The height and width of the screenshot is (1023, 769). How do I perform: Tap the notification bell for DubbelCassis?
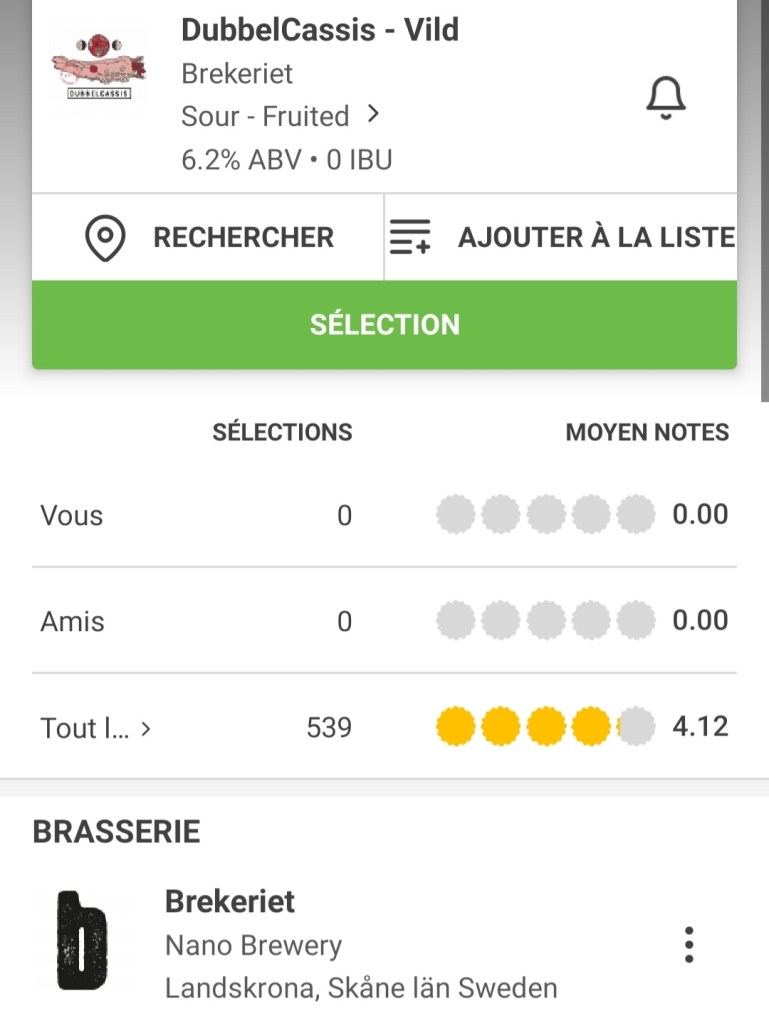(665, 98)
